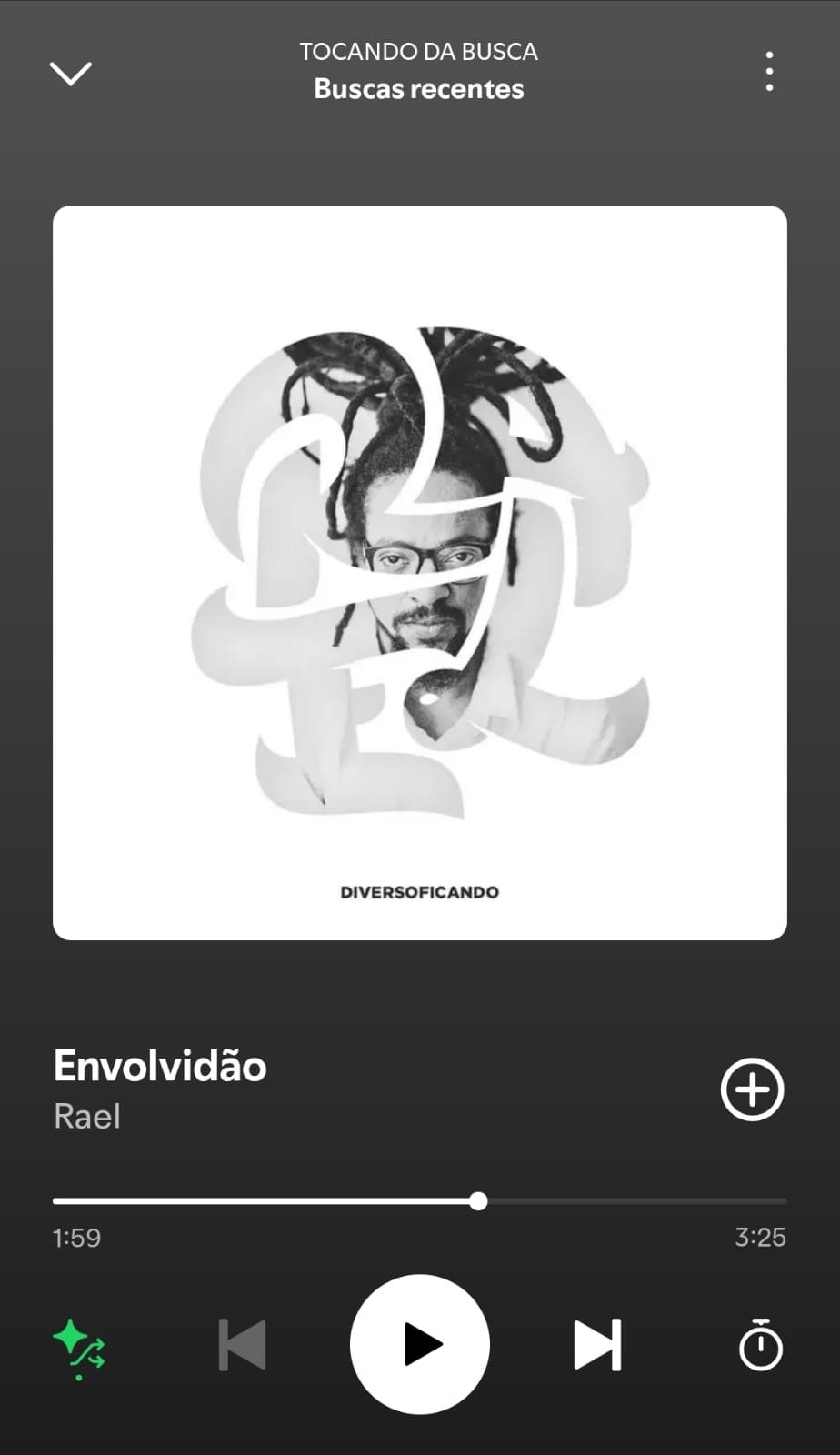
Task: Tap the track title Envolvidão
Action: click(160, 1066)
